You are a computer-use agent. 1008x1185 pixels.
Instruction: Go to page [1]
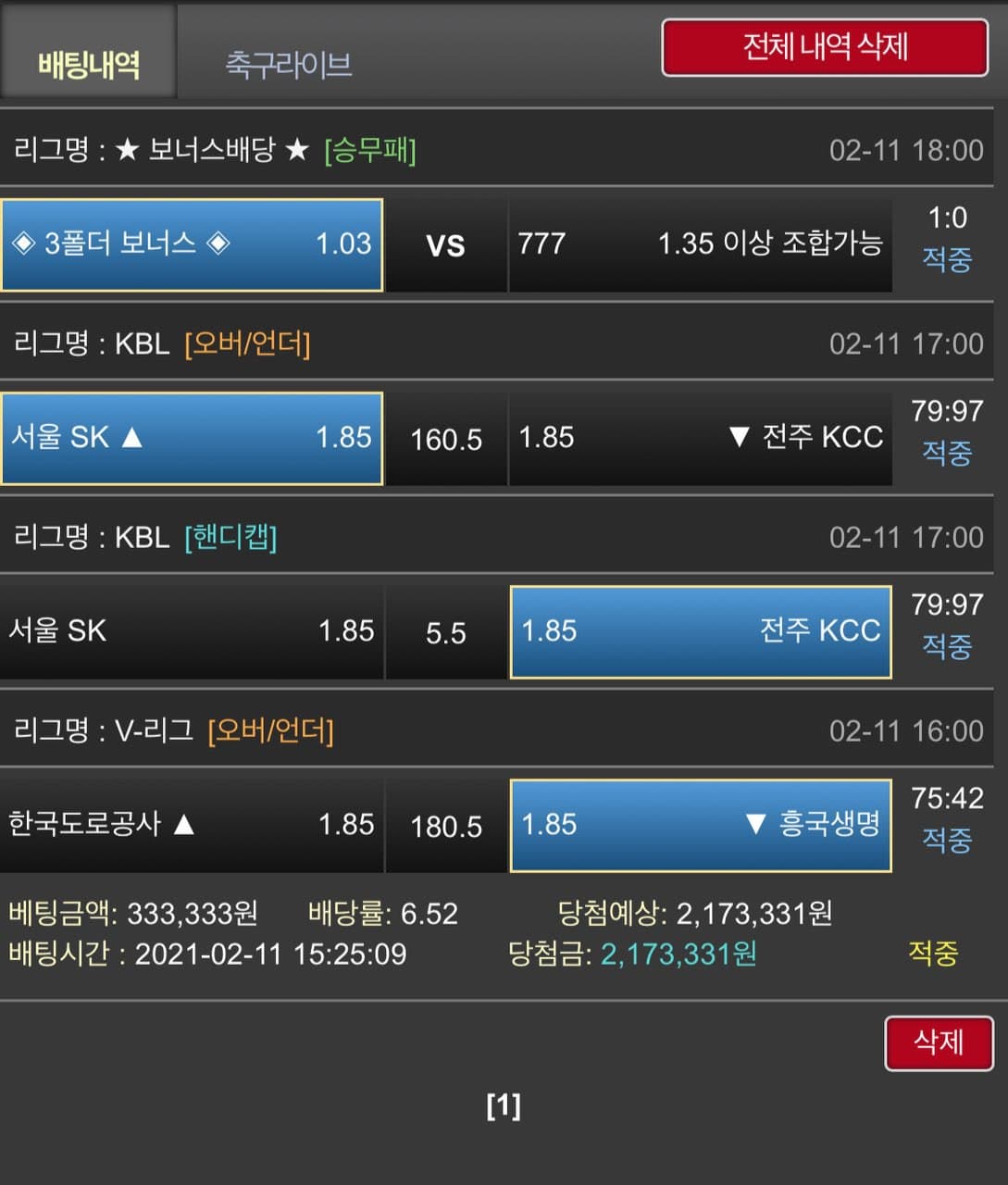(504, 1104)
